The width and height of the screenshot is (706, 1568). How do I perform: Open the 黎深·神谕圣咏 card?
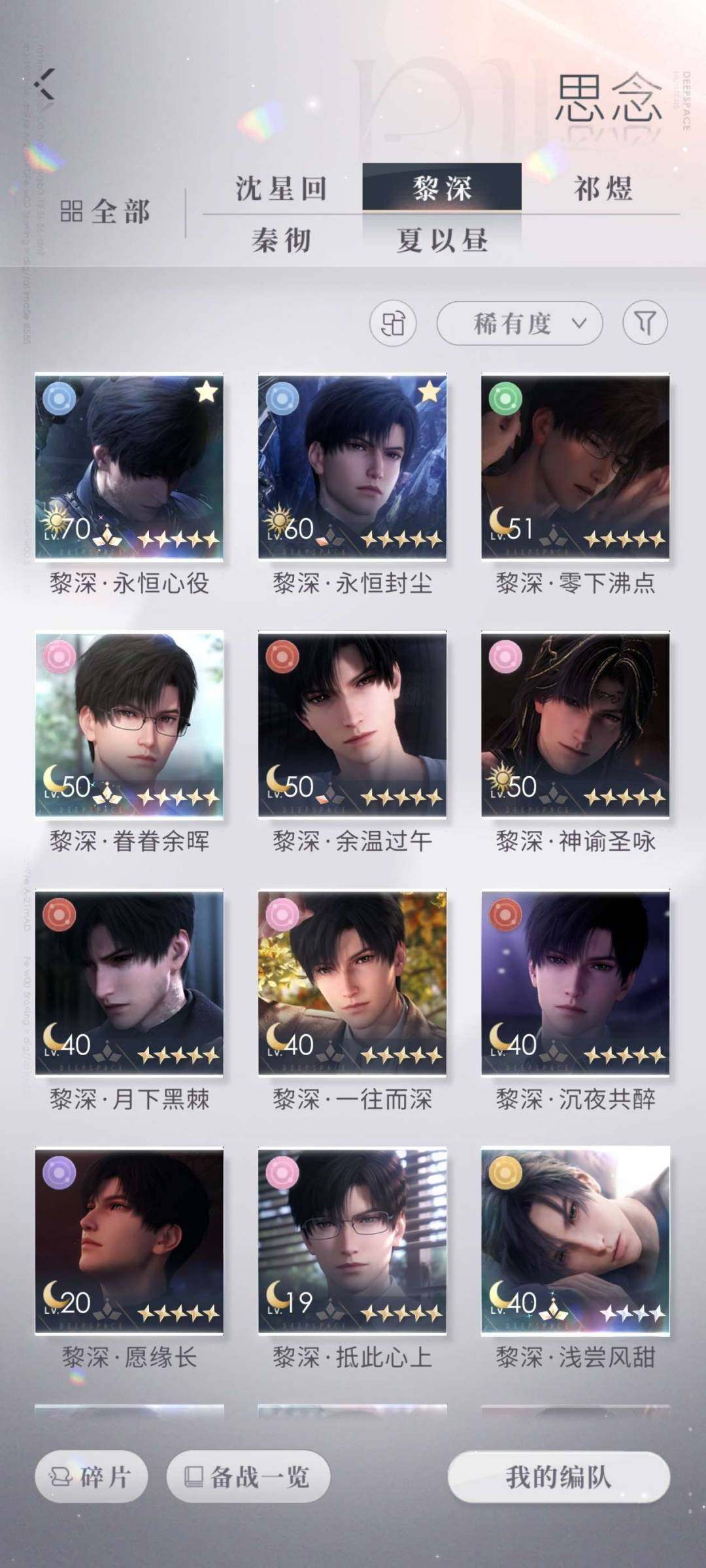(x=575, y=725)
